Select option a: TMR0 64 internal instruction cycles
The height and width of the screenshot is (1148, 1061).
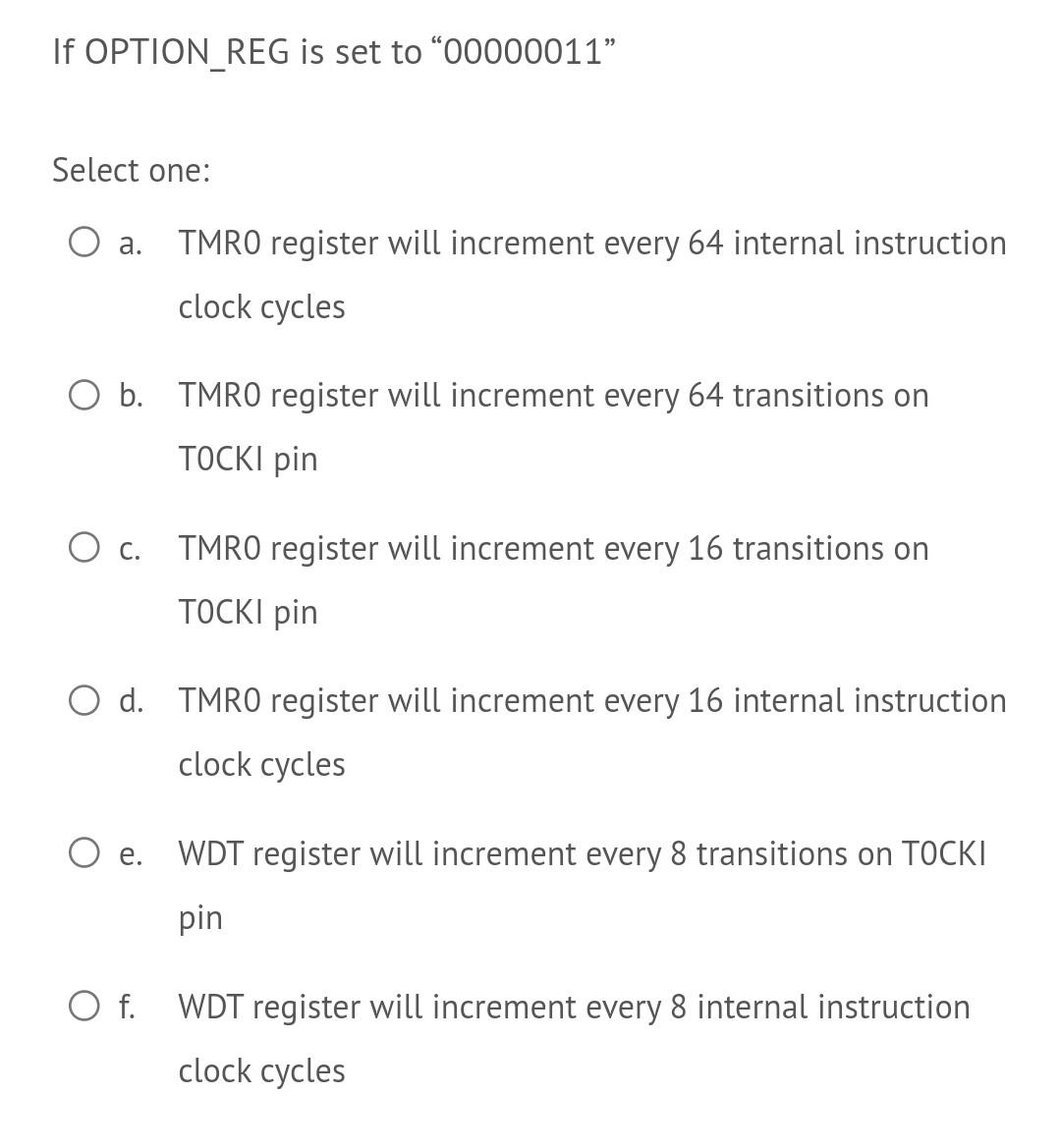point(84,243)
